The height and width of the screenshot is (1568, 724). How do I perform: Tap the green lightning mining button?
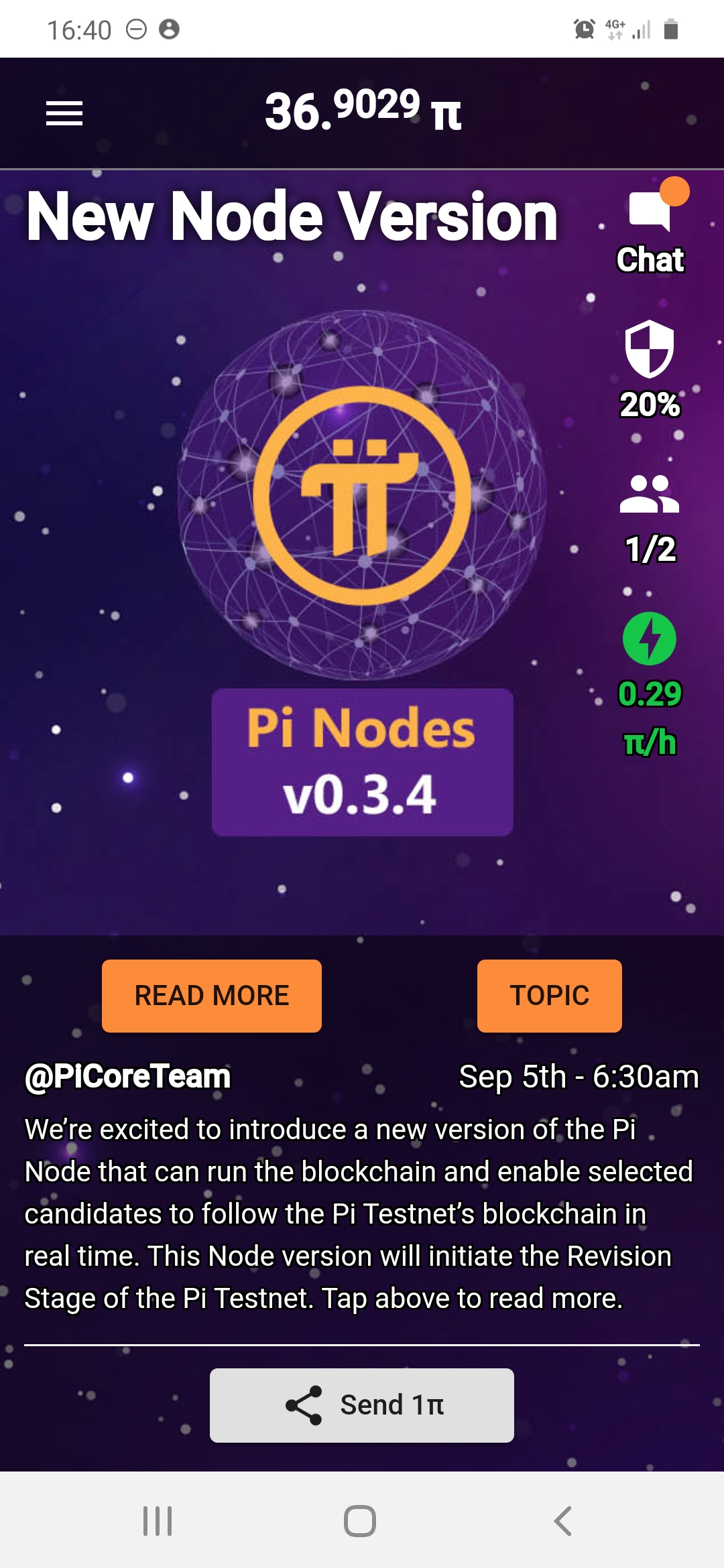tap(649, 639)
